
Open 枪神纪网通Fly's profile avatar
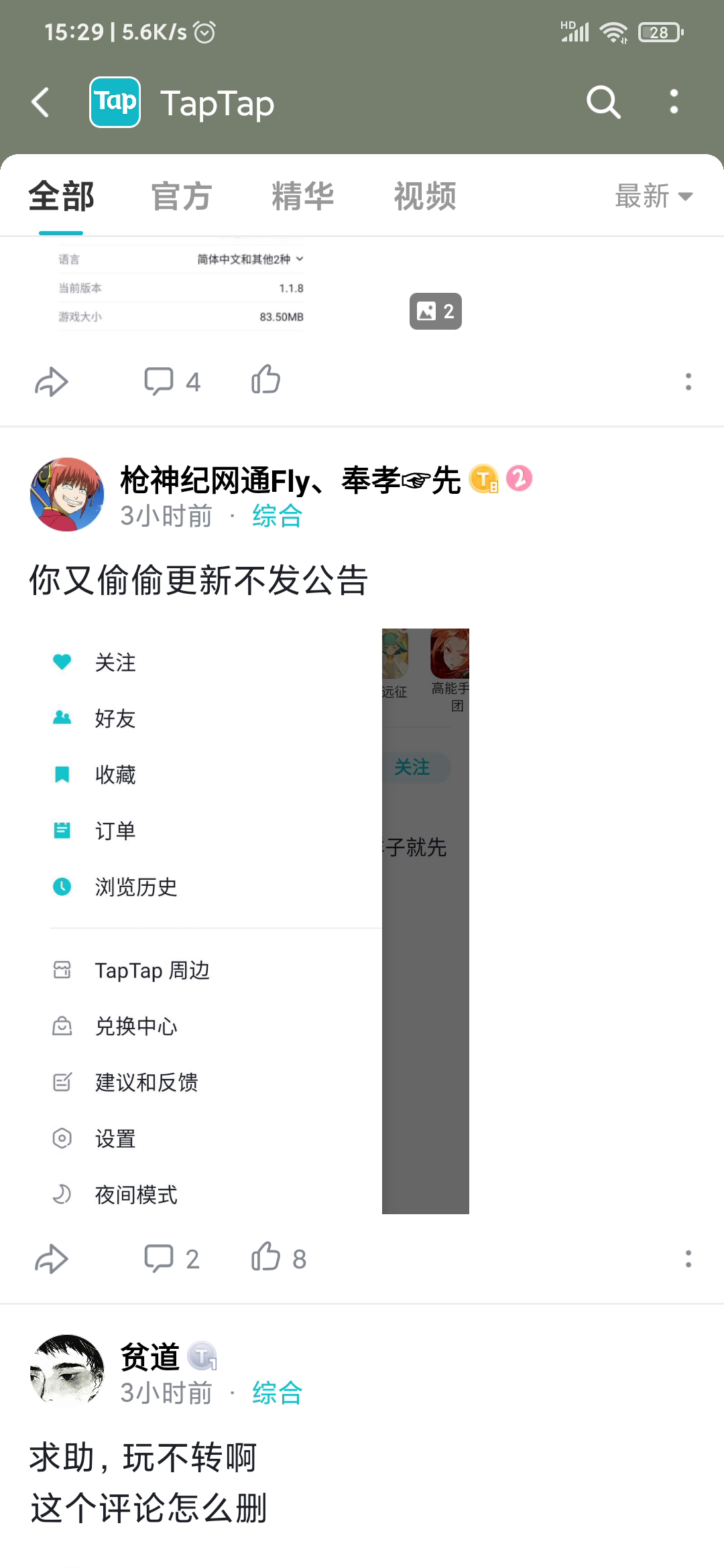pos(67,495)
